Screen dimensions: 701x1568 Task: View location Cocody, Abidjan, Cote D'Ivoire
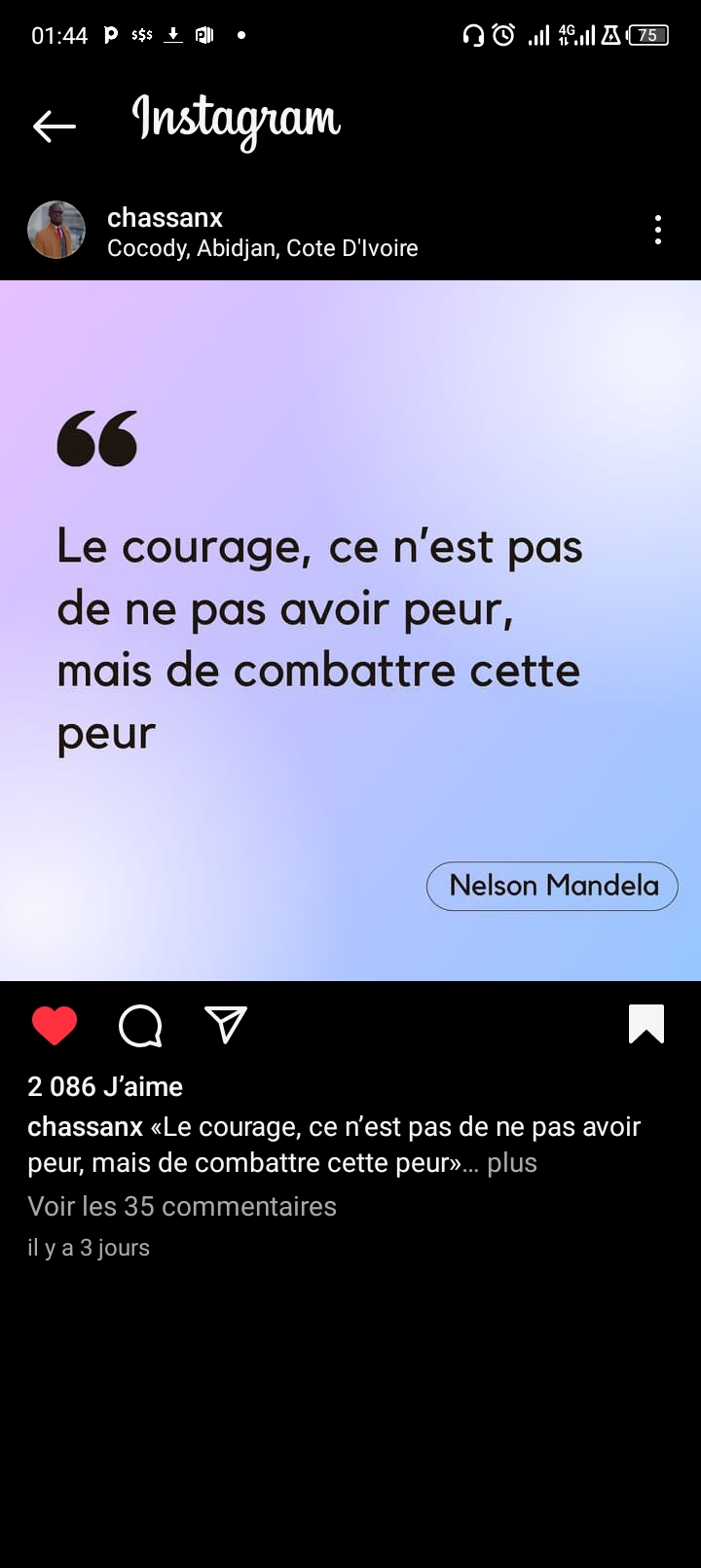pyautogui.click(x=262, y=248)
